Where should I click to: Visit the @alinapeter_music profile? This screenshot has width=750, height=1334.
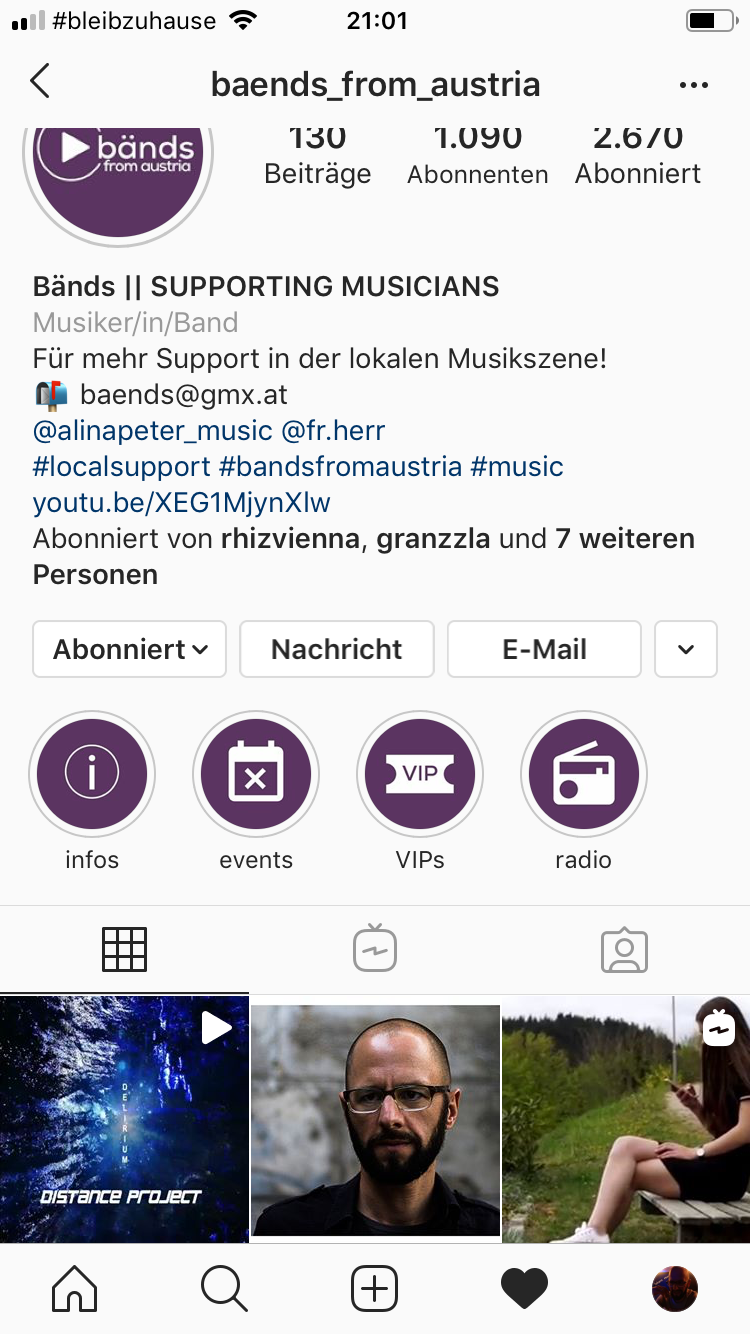pos(152,430)
